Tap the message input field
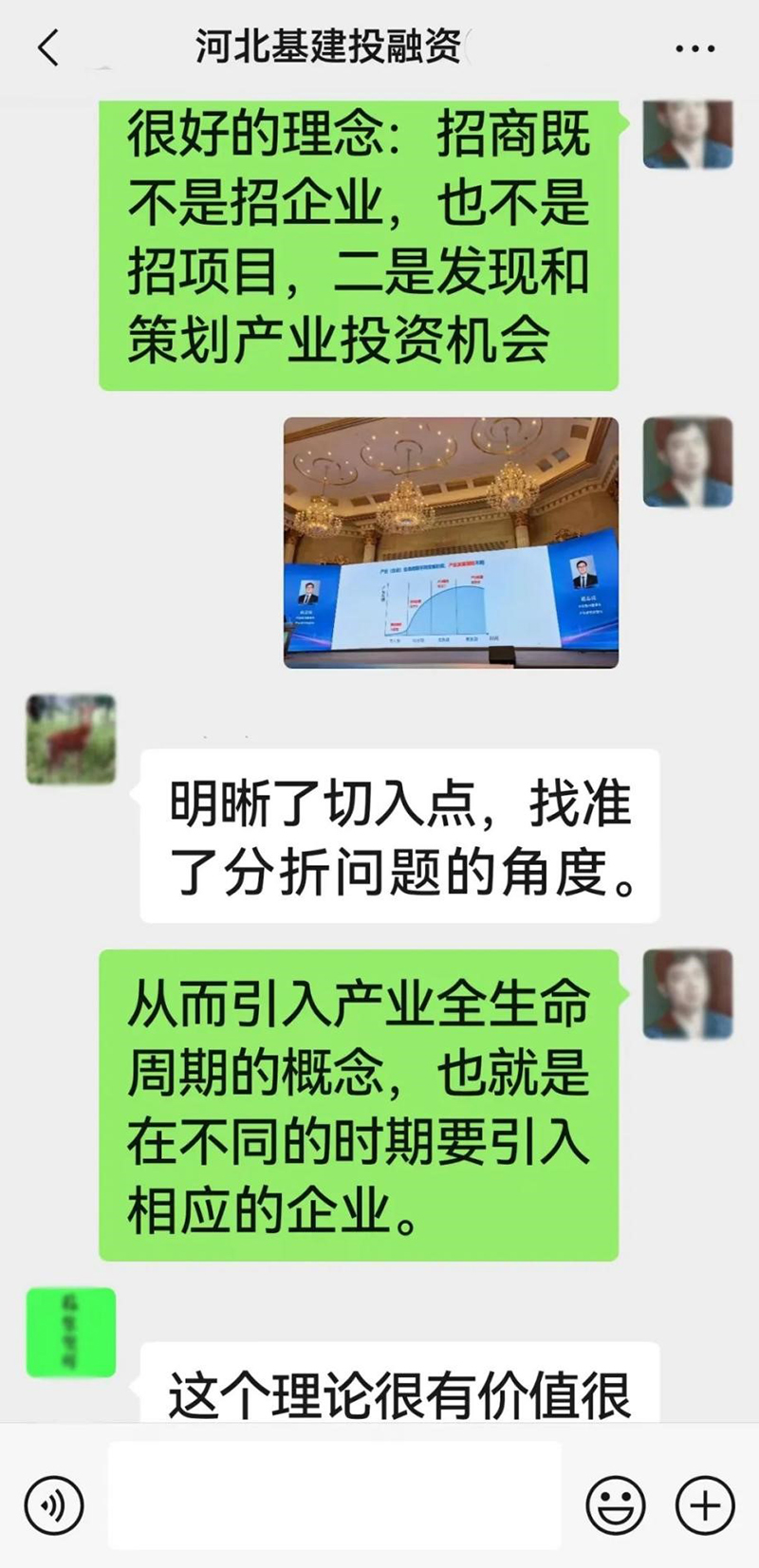Image resolution: width=759 pixels, height=1568 pixels. [x=334, y=1504]
